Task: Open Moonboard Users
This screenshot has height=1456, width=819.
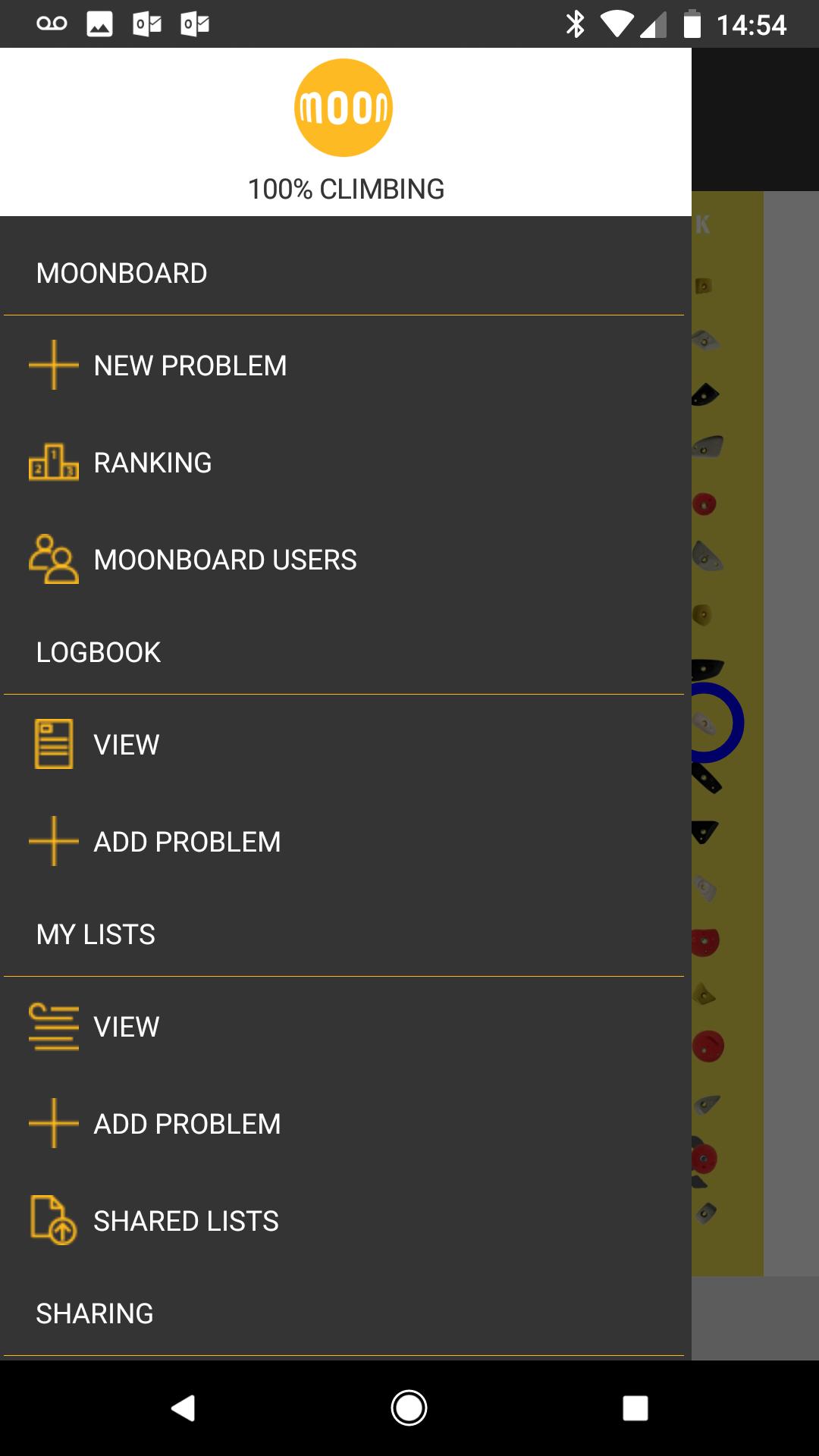Action: (x=345, y=560)
